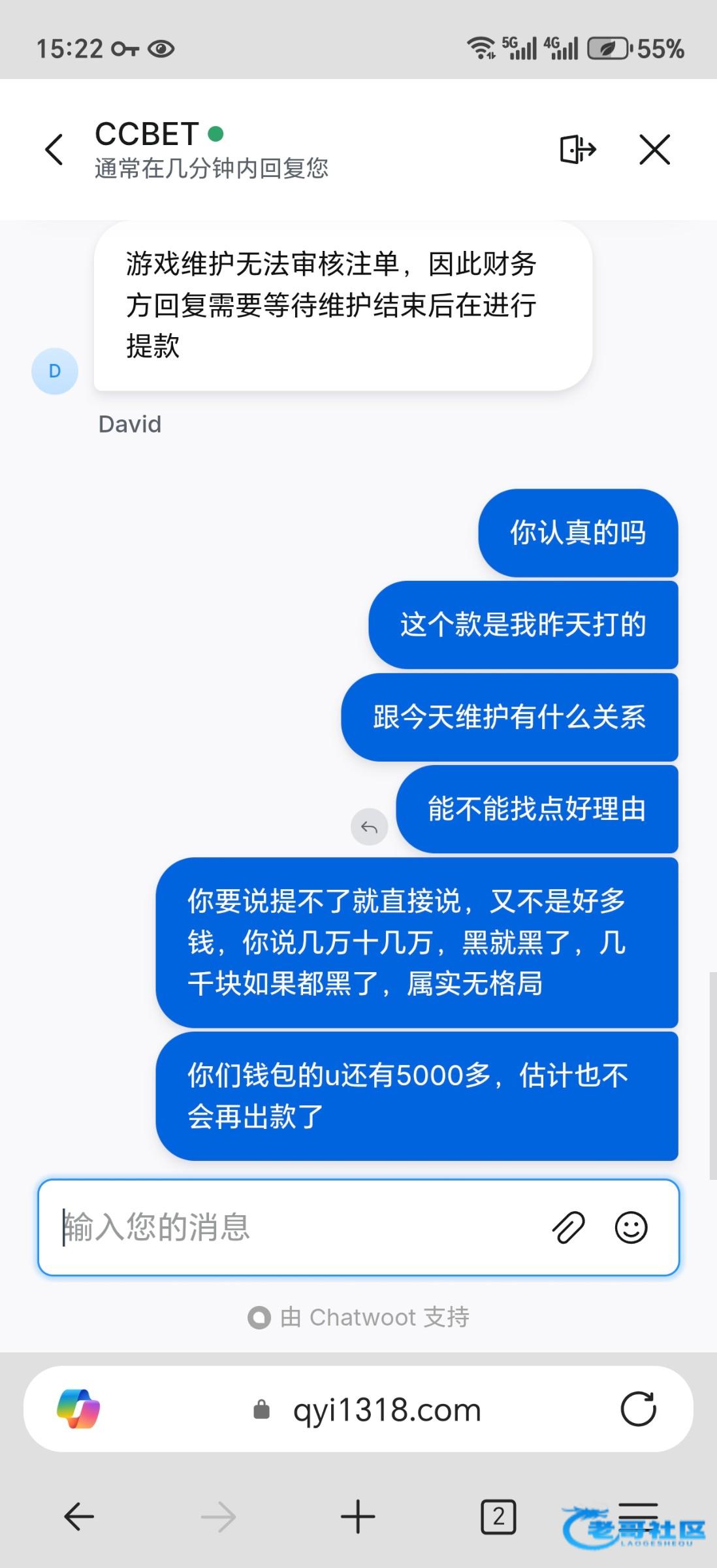
Task: Open the emoji picker
Action: click(x=631, y=1227)
